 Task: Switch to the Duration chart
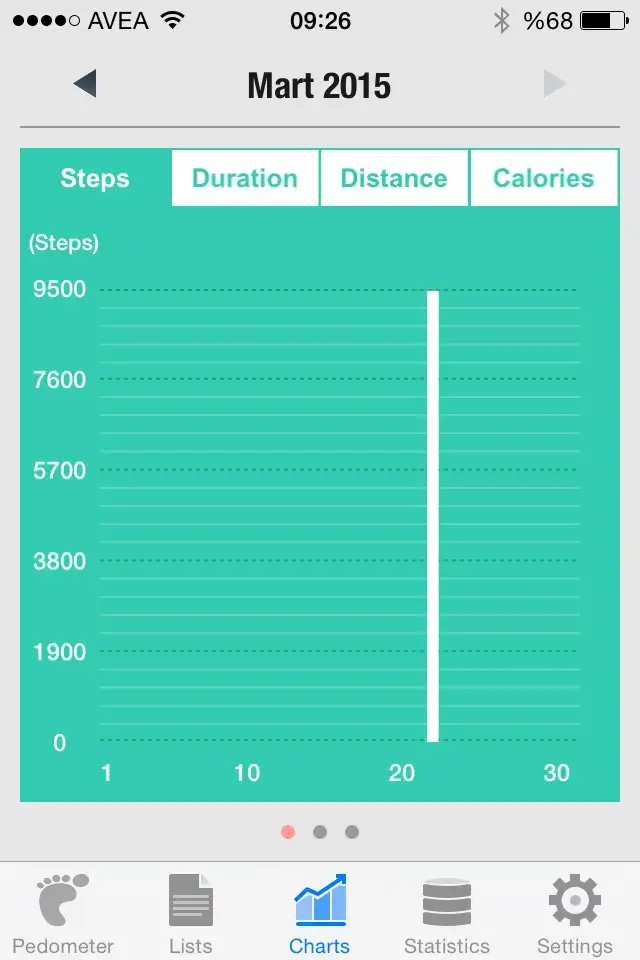click(x=245, y=178)
